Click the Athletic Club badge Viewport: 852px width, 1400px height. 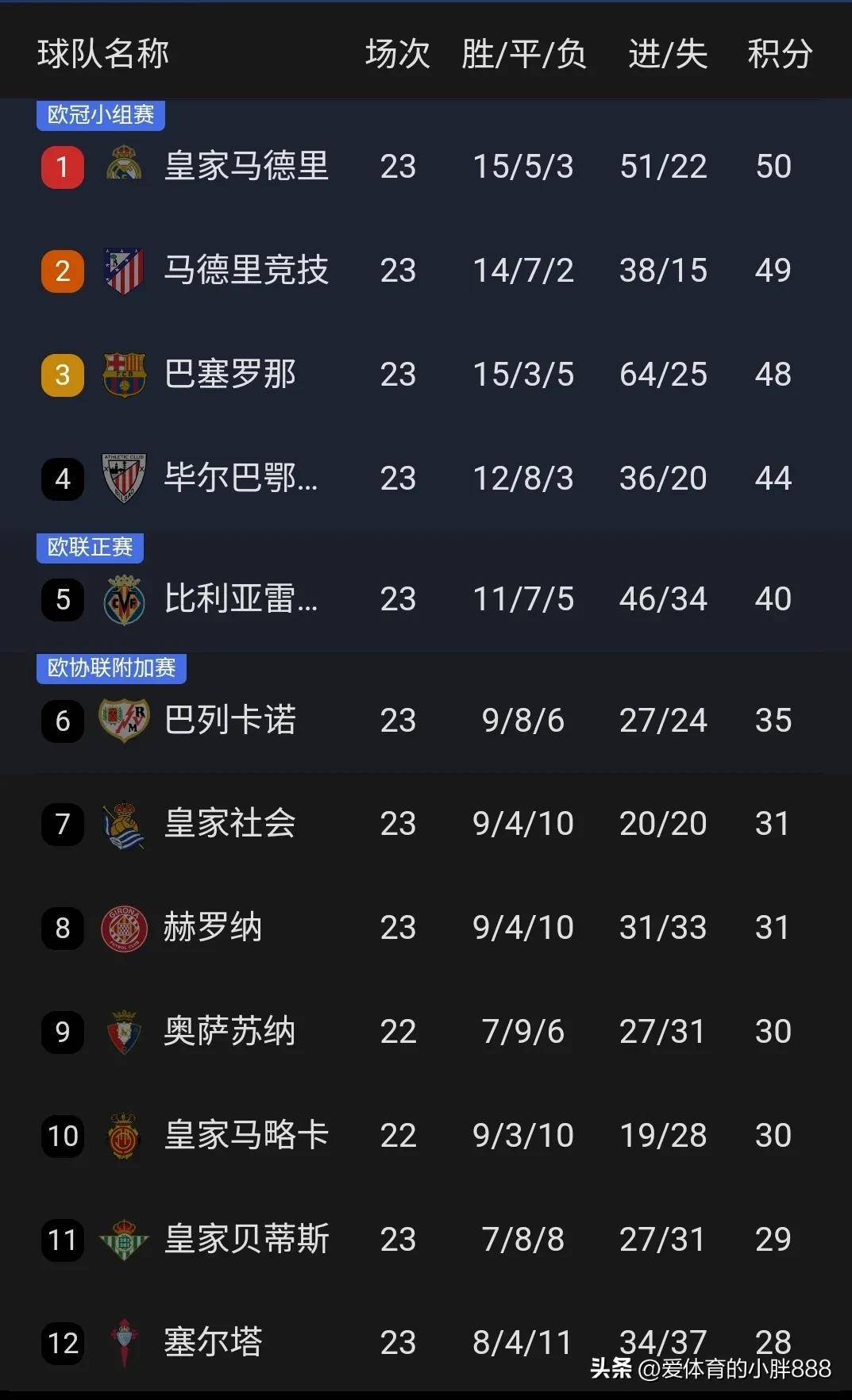pos(124,478)
